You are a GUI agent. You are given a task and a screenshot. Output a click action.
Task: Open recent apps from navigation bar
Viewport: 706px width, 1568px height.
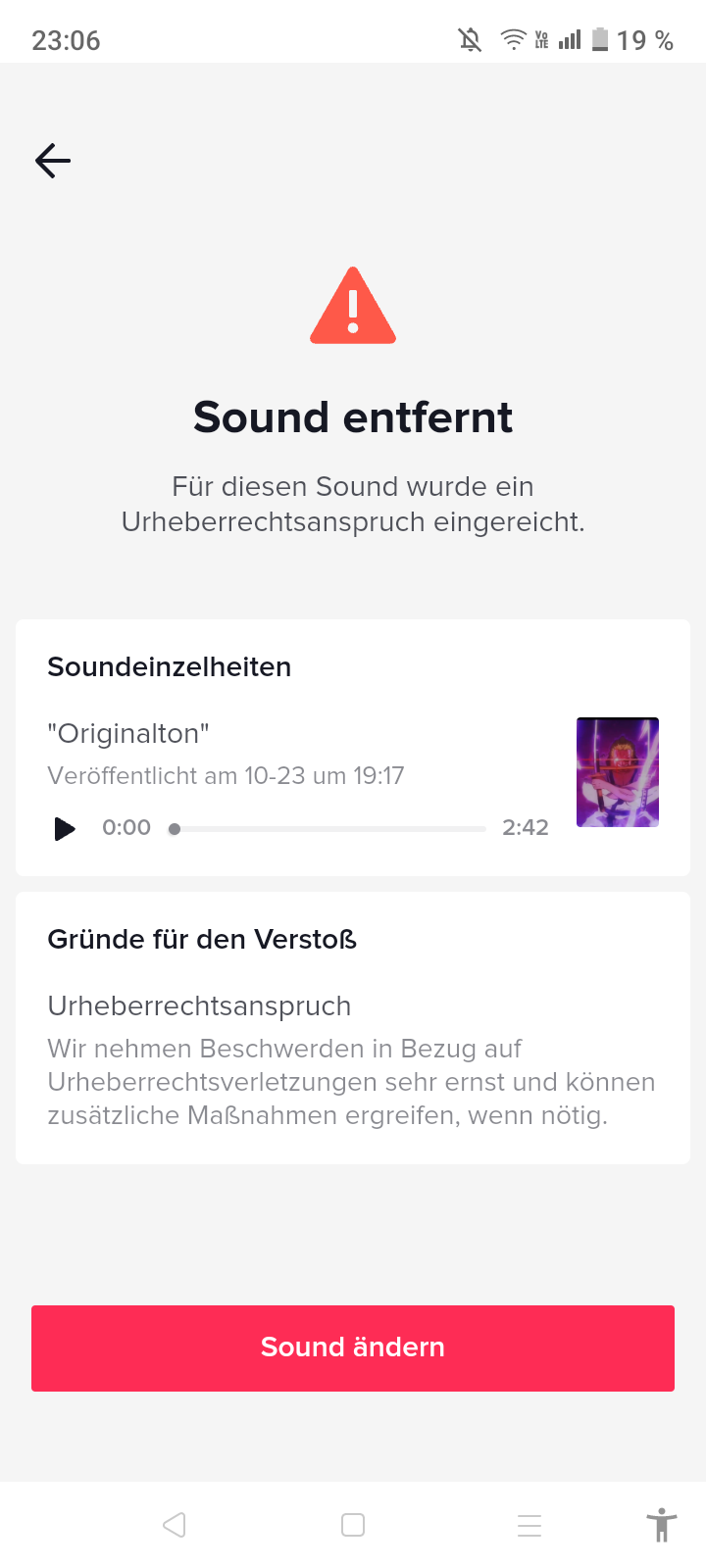[x=529, y=1525]
